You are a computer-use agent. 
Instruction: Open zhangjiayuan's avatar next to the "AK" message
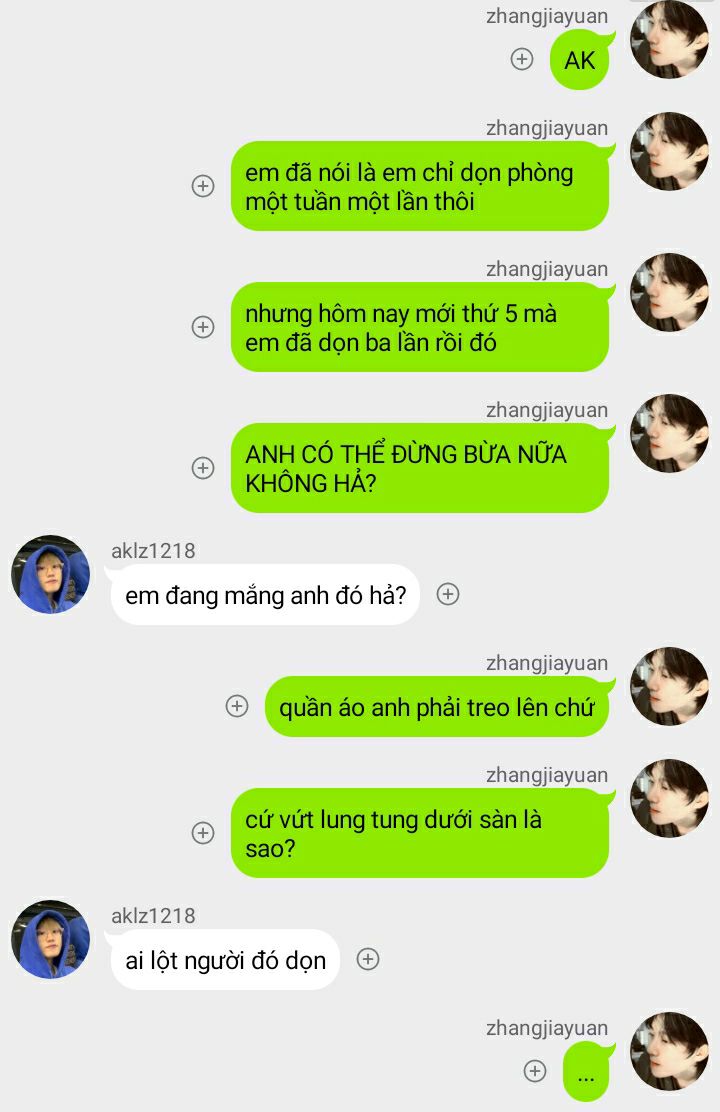tap(669, 40)
